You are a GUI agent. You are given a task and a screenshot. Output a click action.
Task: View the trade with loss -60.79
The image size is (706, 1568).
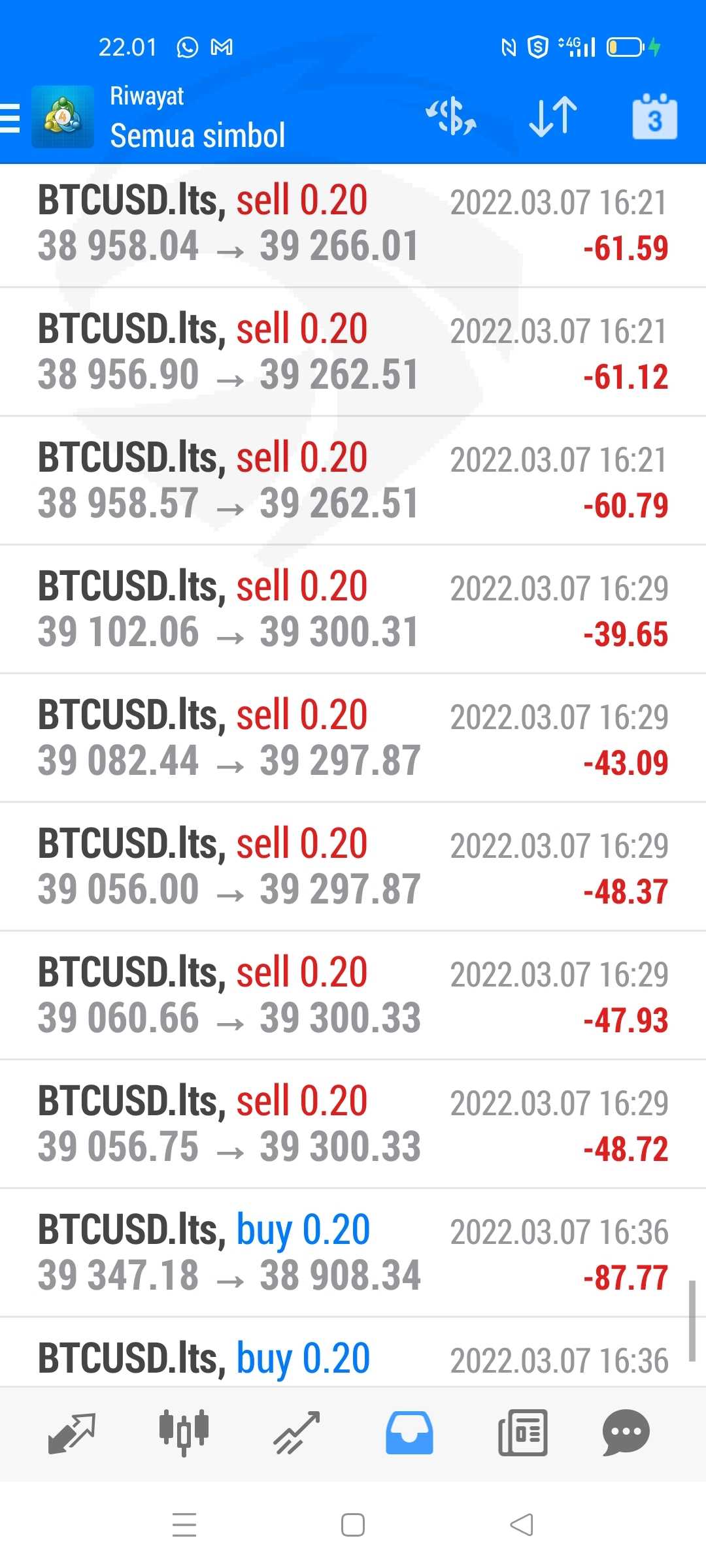353,480
